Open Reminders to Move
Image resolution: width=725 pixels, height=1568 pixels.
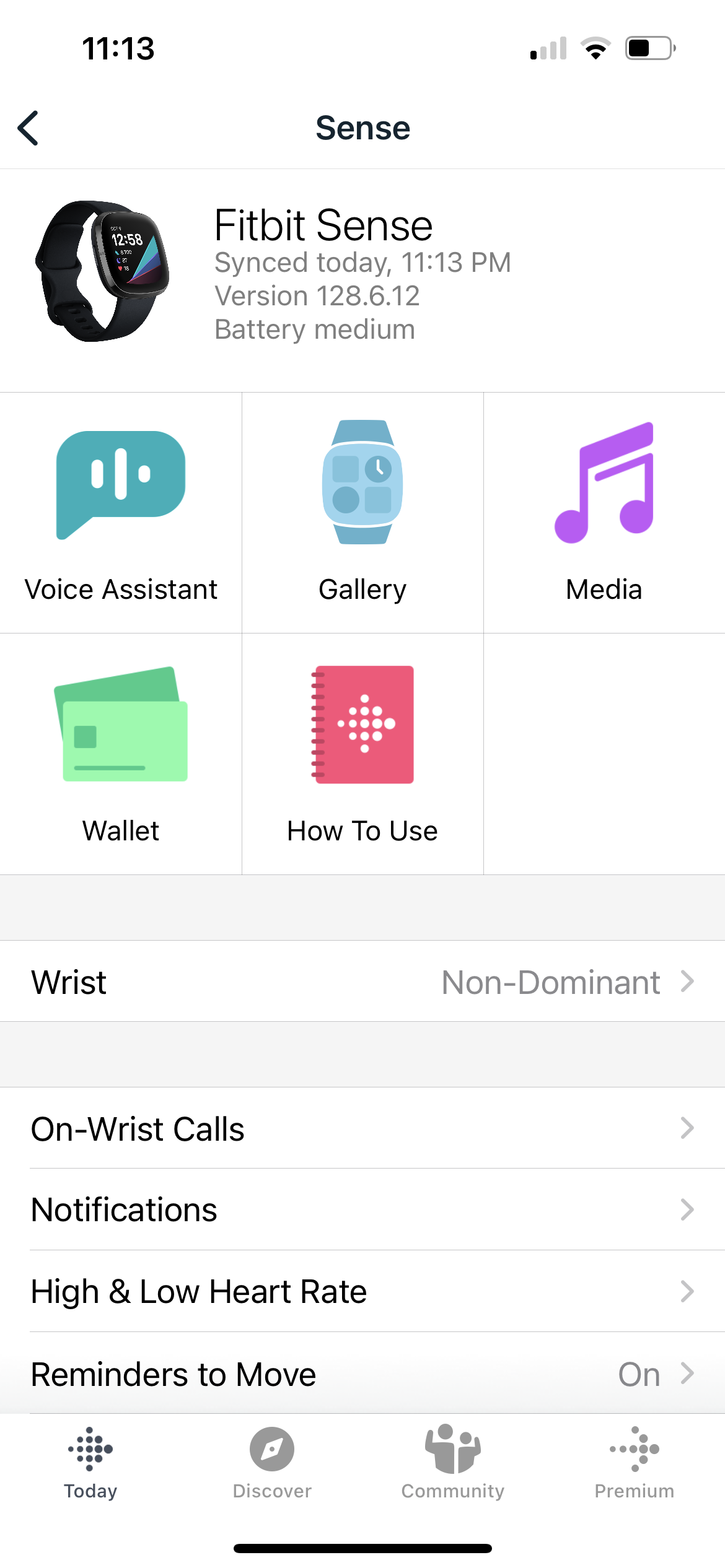click(x=362, y=1374)
